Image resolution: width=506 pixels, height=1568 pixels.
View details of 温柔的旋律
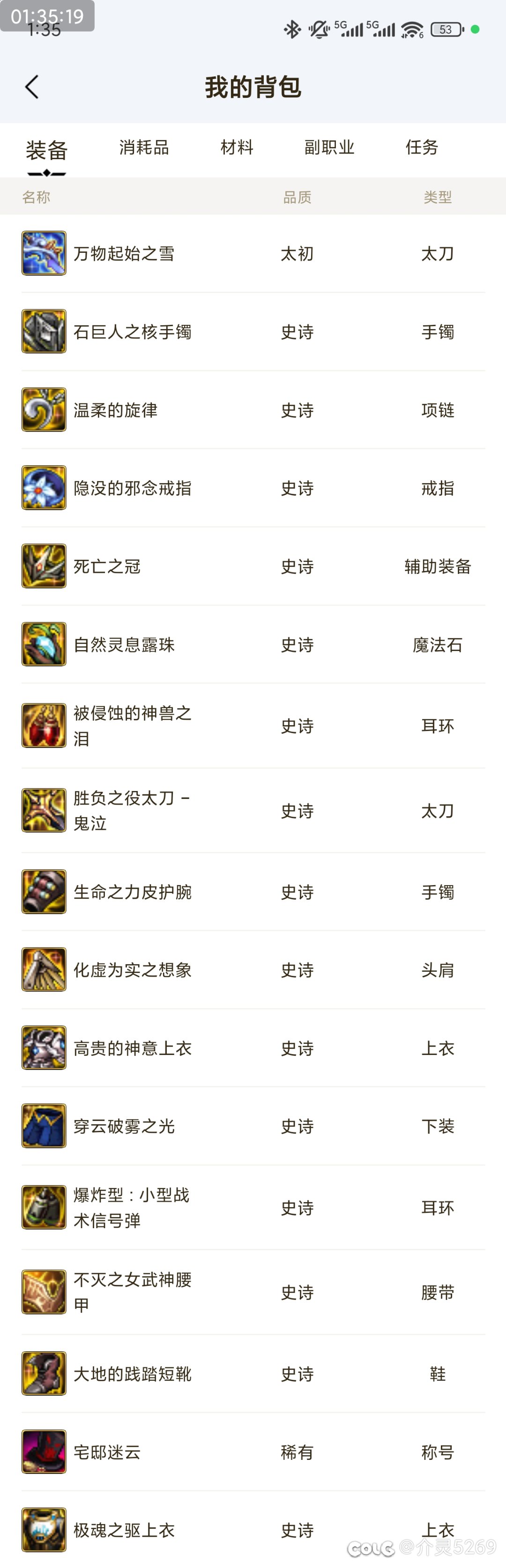[115, 410]
